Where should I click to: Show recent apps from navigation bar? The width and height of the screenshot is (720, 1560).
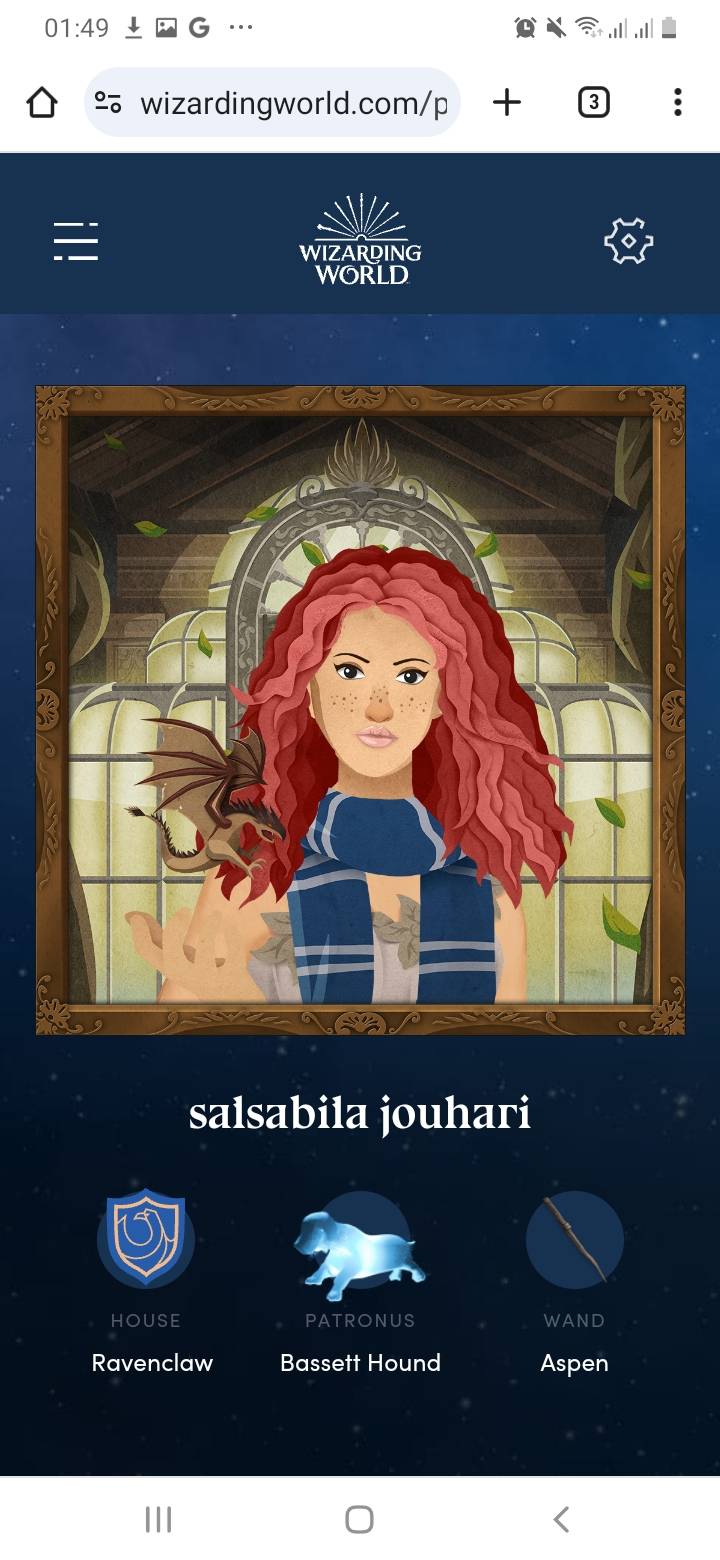[x=158, y=1519]
